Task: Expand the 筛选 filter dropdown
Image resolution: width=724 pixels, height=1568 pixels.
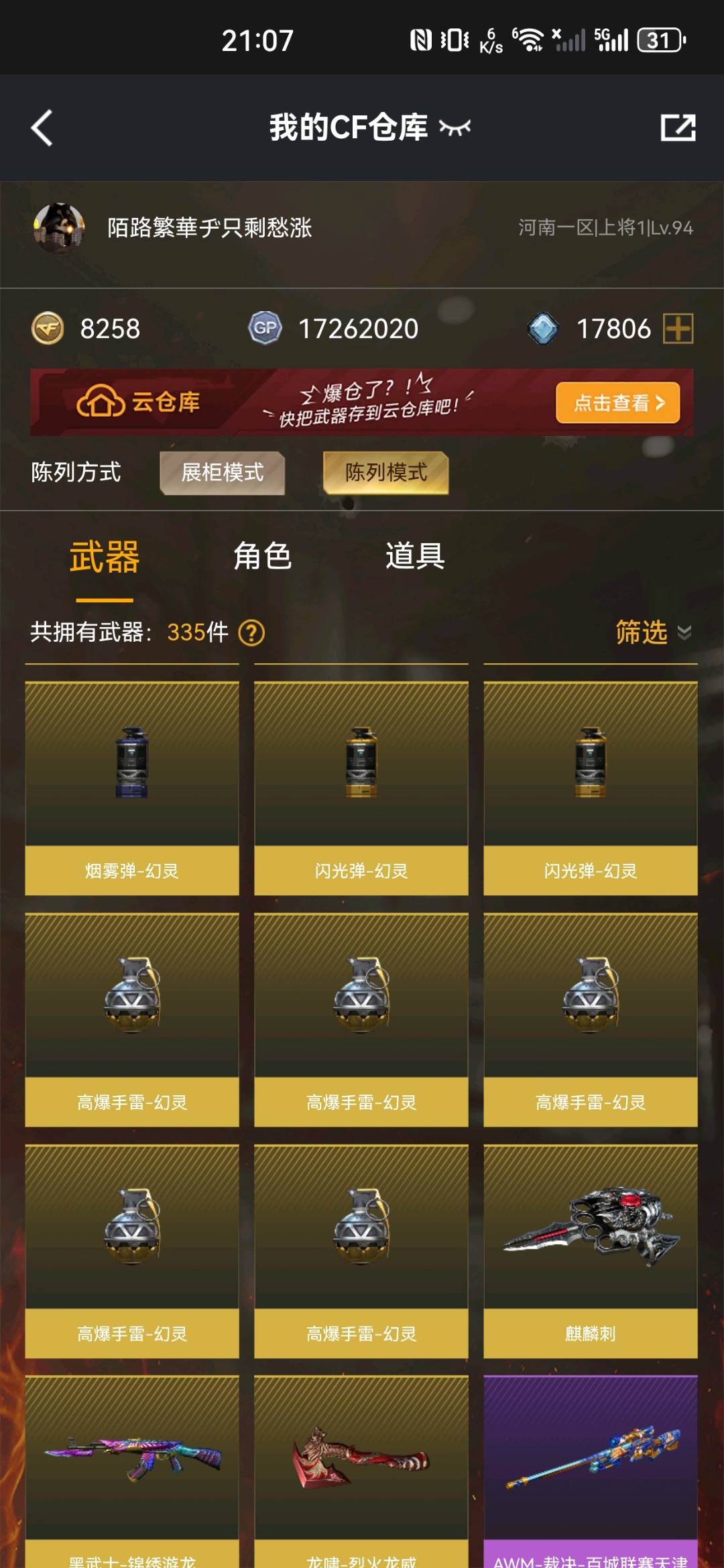Action: coord(653,632)
